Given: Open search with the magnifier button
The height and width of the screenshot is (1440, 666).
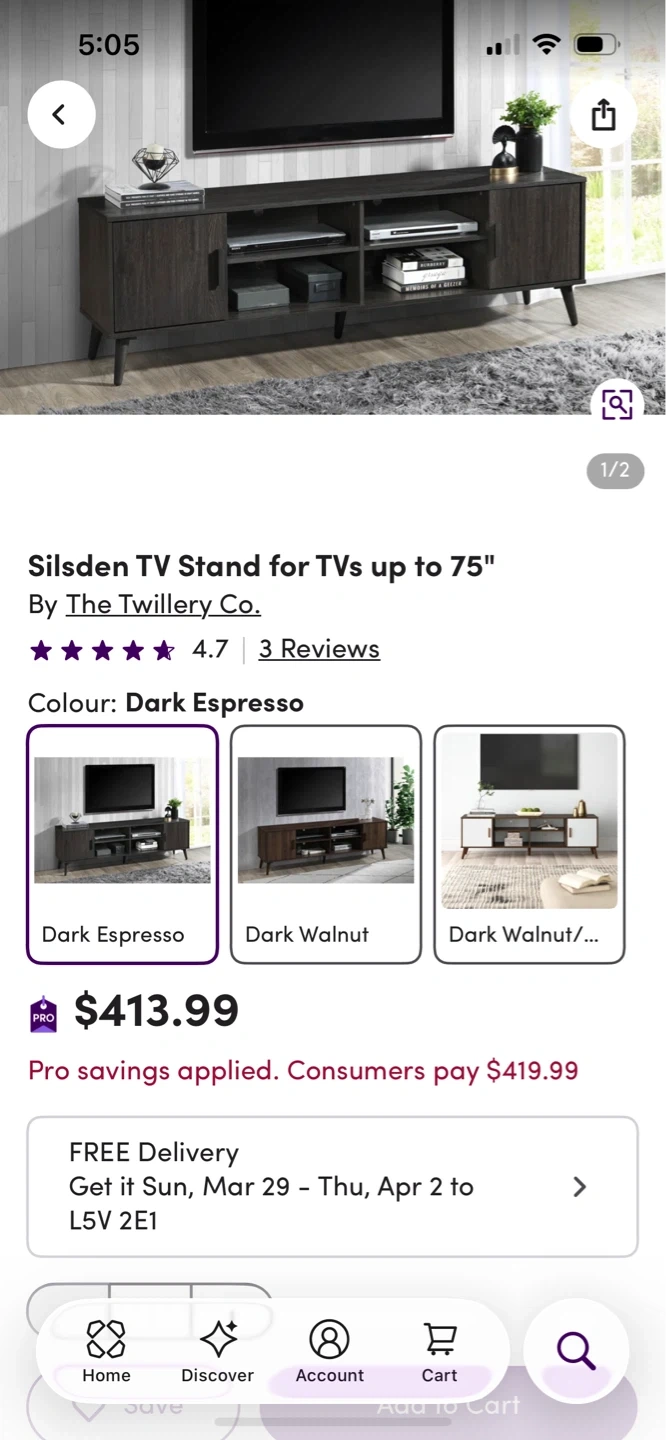Looking at the screenshot, I should [x=576, y=1352].
